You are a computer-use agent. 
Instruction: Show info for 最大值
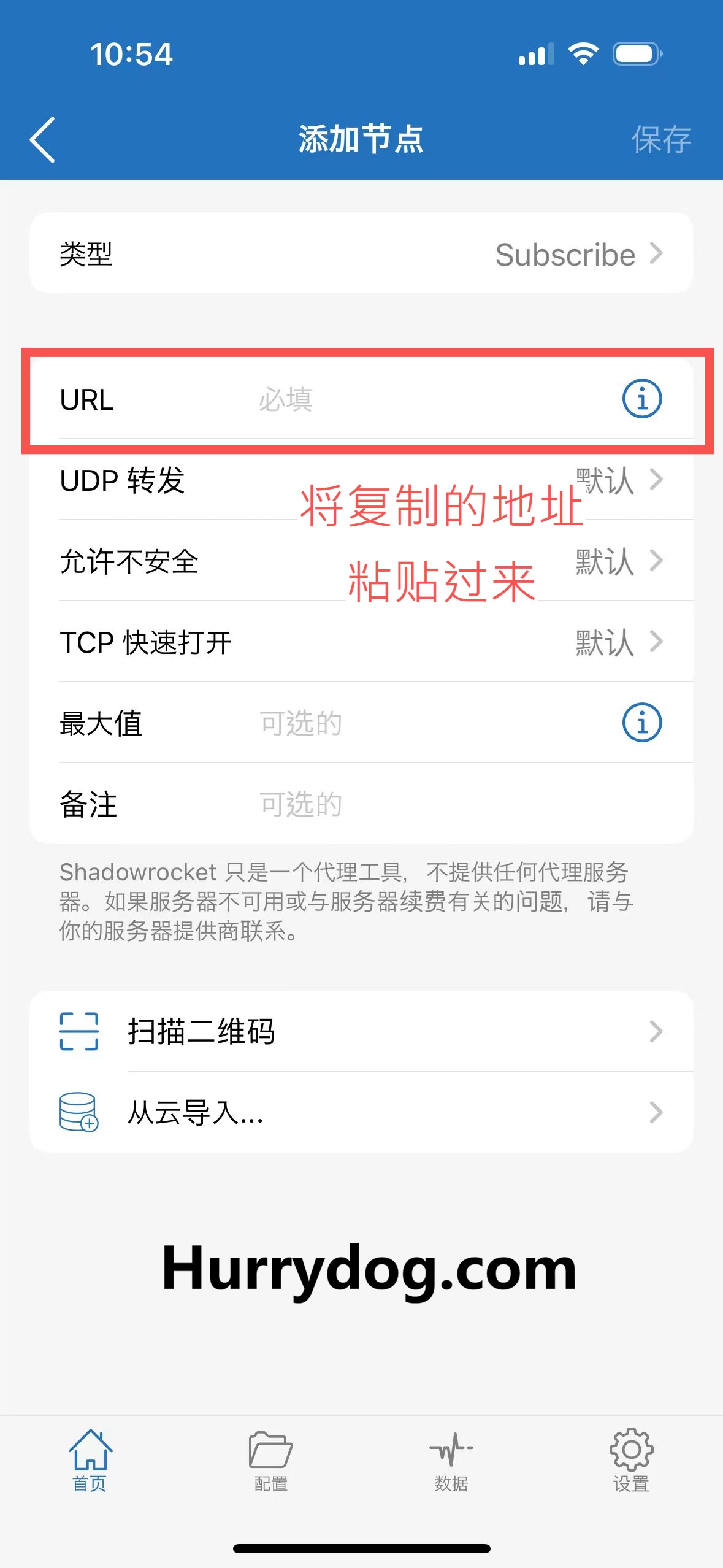tap(641, 723)
